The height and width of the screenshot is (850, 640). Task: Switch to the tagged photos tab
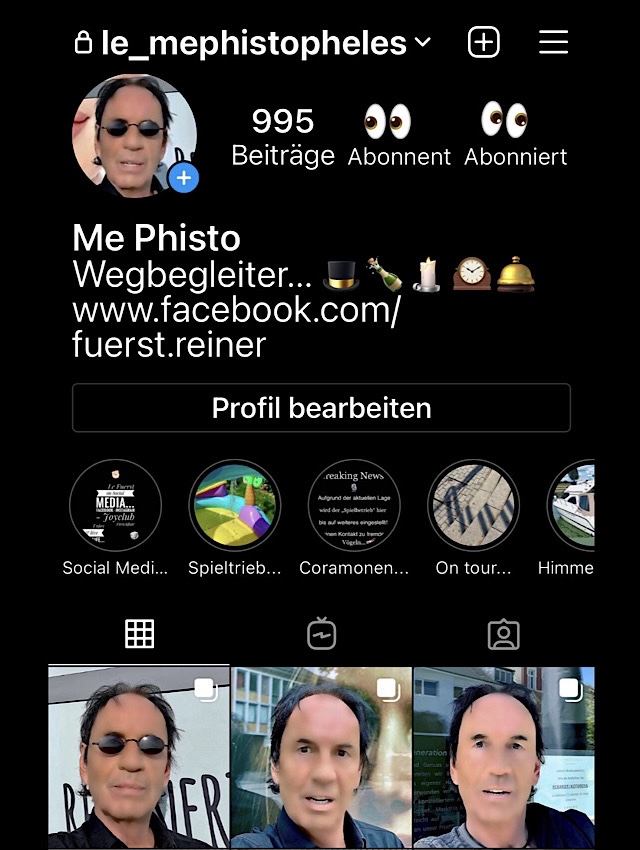pos(503,634)
